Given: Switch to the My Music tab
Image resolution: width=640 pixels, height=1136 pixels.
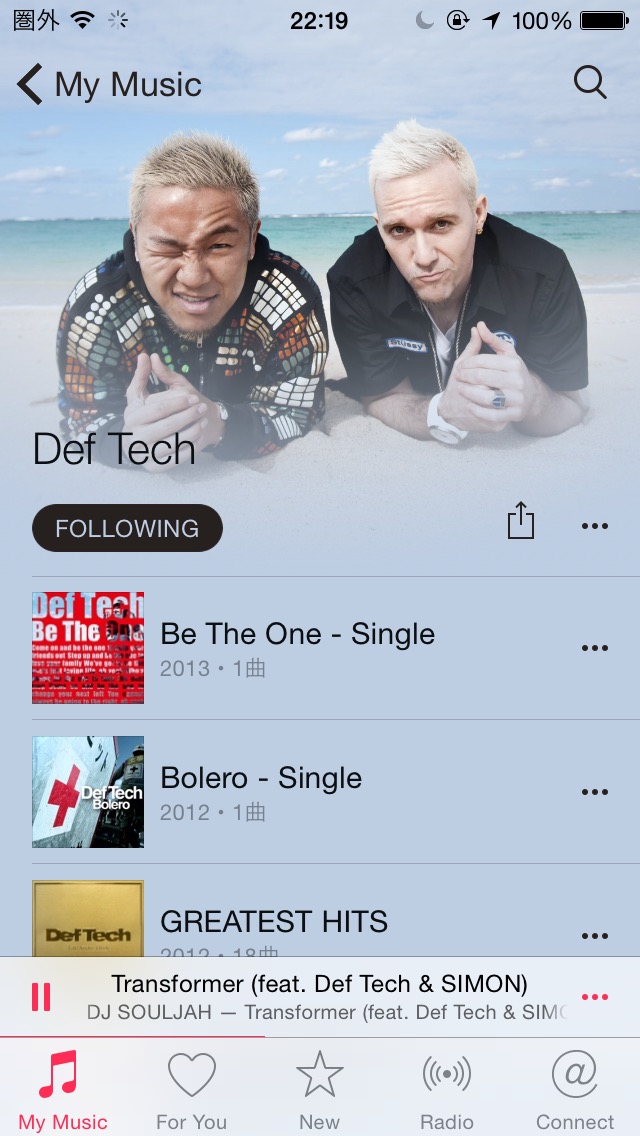Looking at the screenshot, I should click(x=62, y=1088).
